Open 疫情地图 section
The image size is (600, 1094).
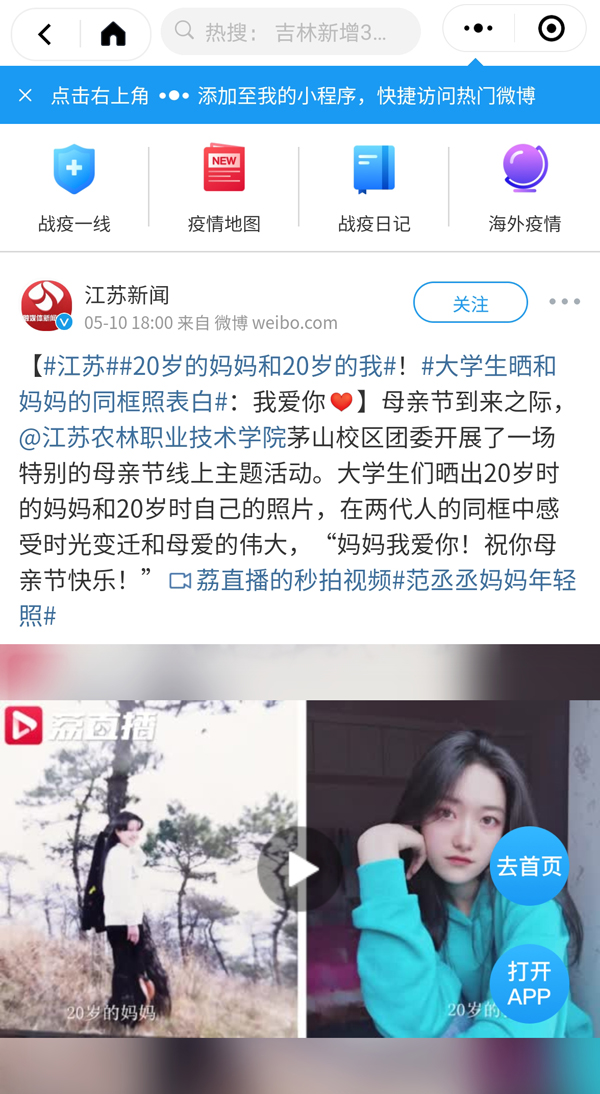click(x=224, y=189)
